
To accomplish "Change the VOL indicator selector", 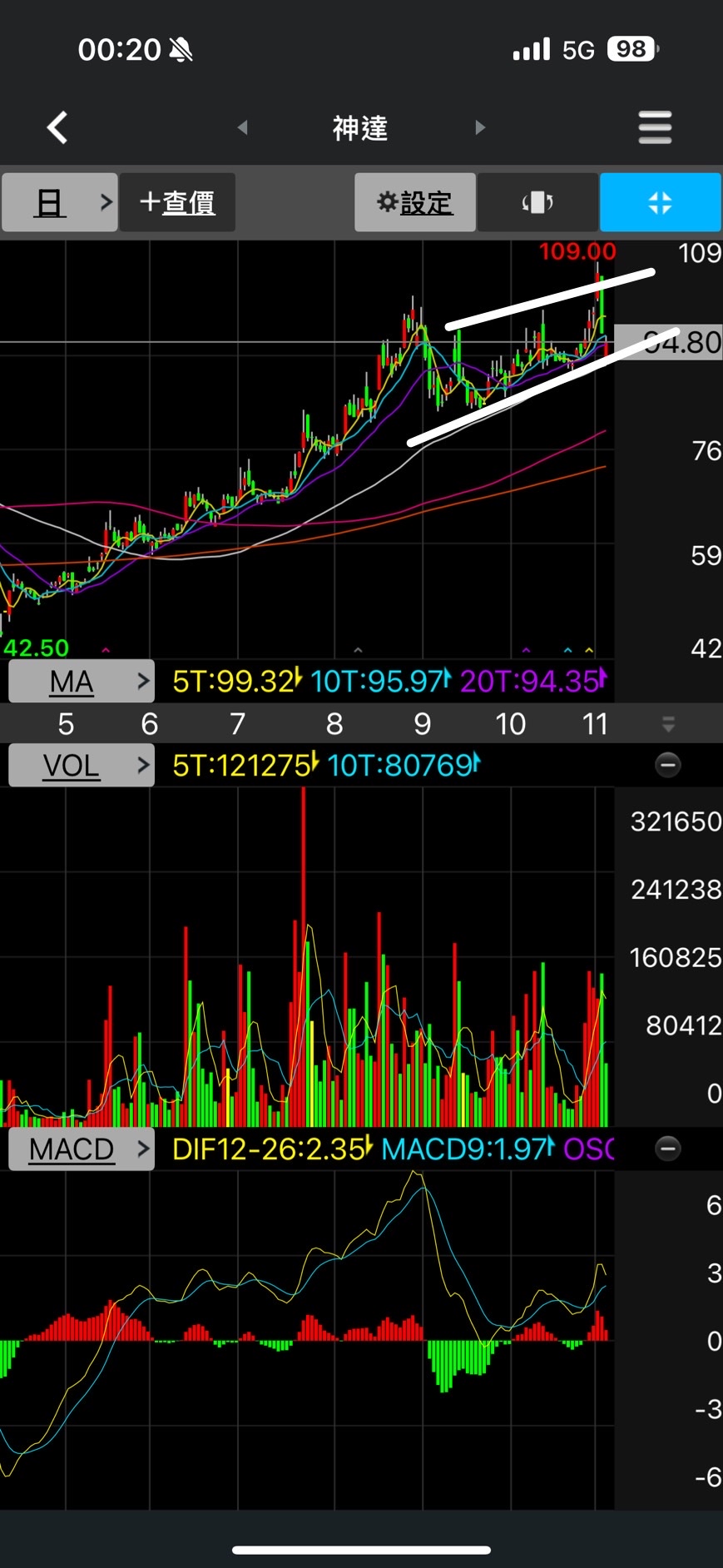I will click(x=82, y=765).
